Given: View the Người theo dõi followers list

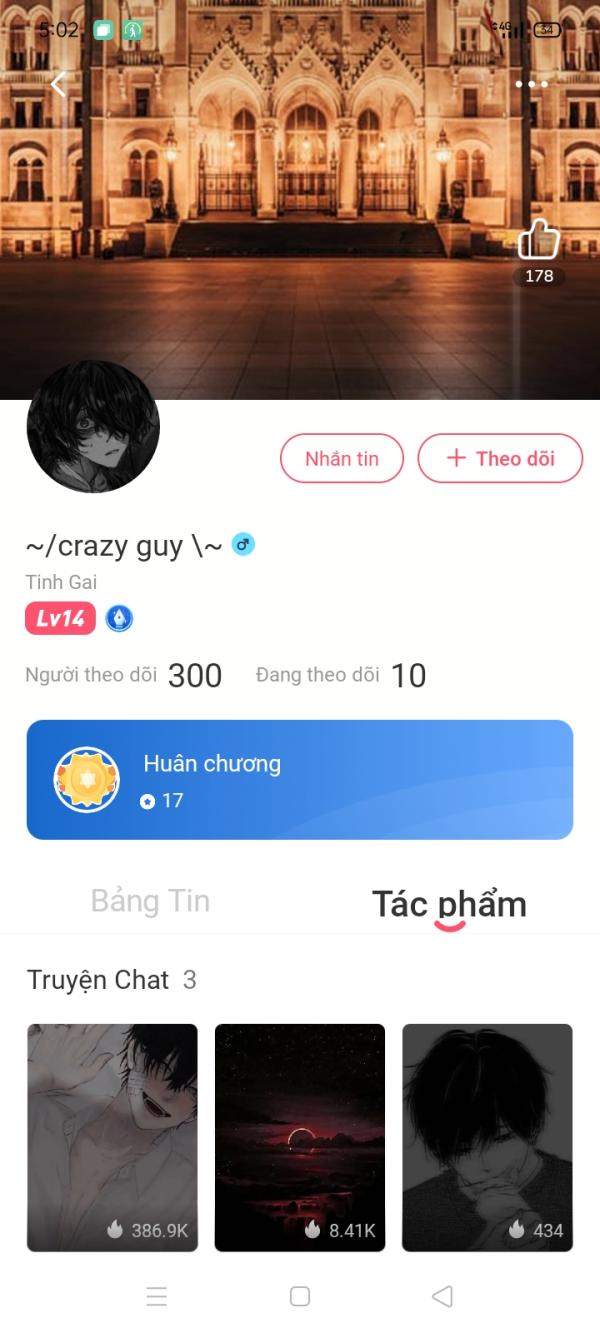Looking at the screenshot, I should click(123, 676).
